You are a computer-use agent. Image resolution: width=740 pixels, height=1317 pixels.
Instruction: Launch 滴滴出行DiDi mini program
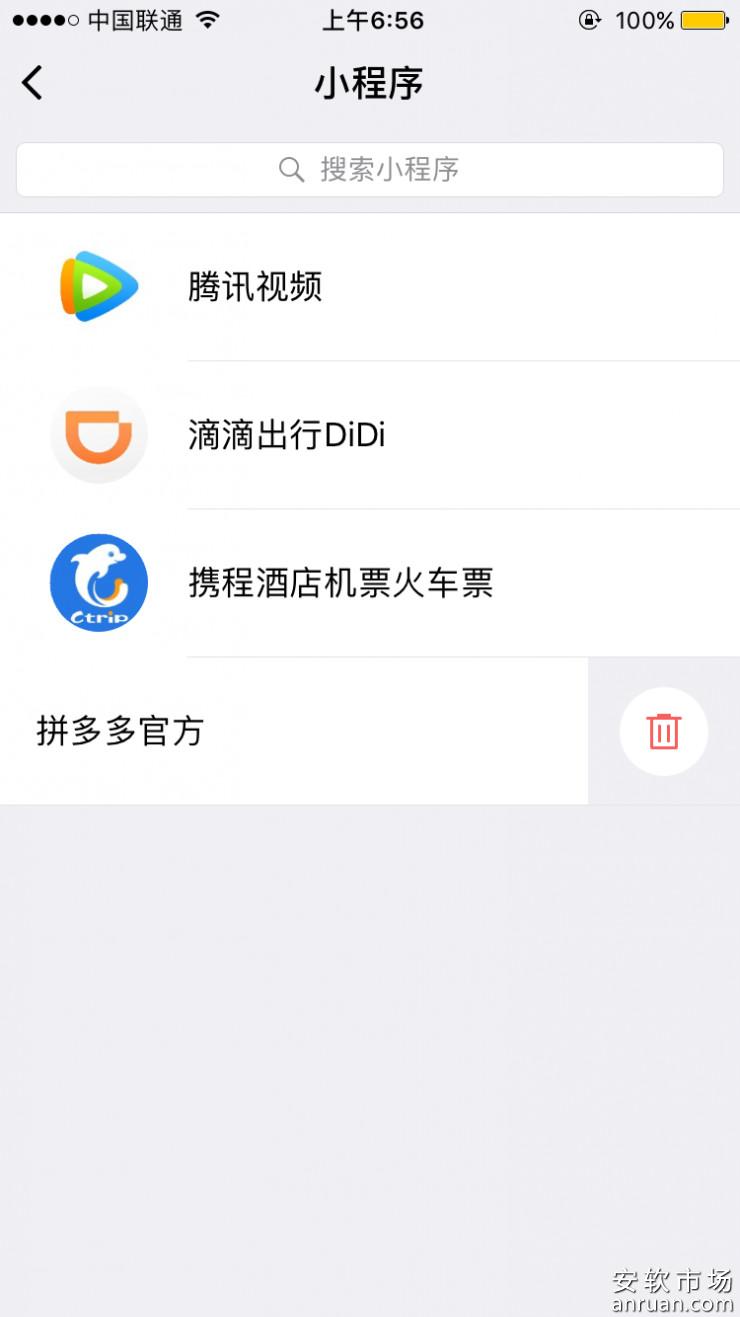(287, 435)
